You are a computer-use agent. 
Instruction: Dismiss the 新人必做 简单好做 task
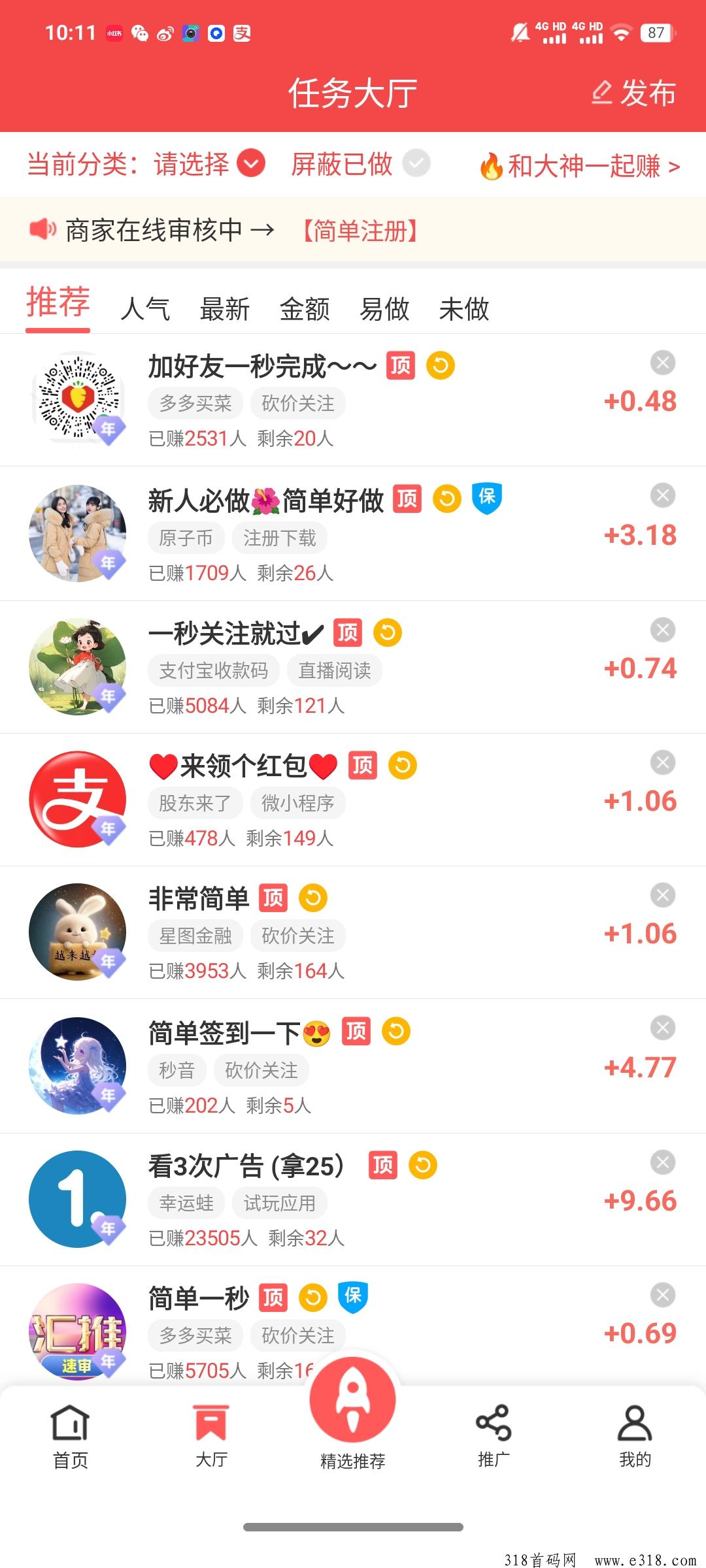tap(662, 495)
